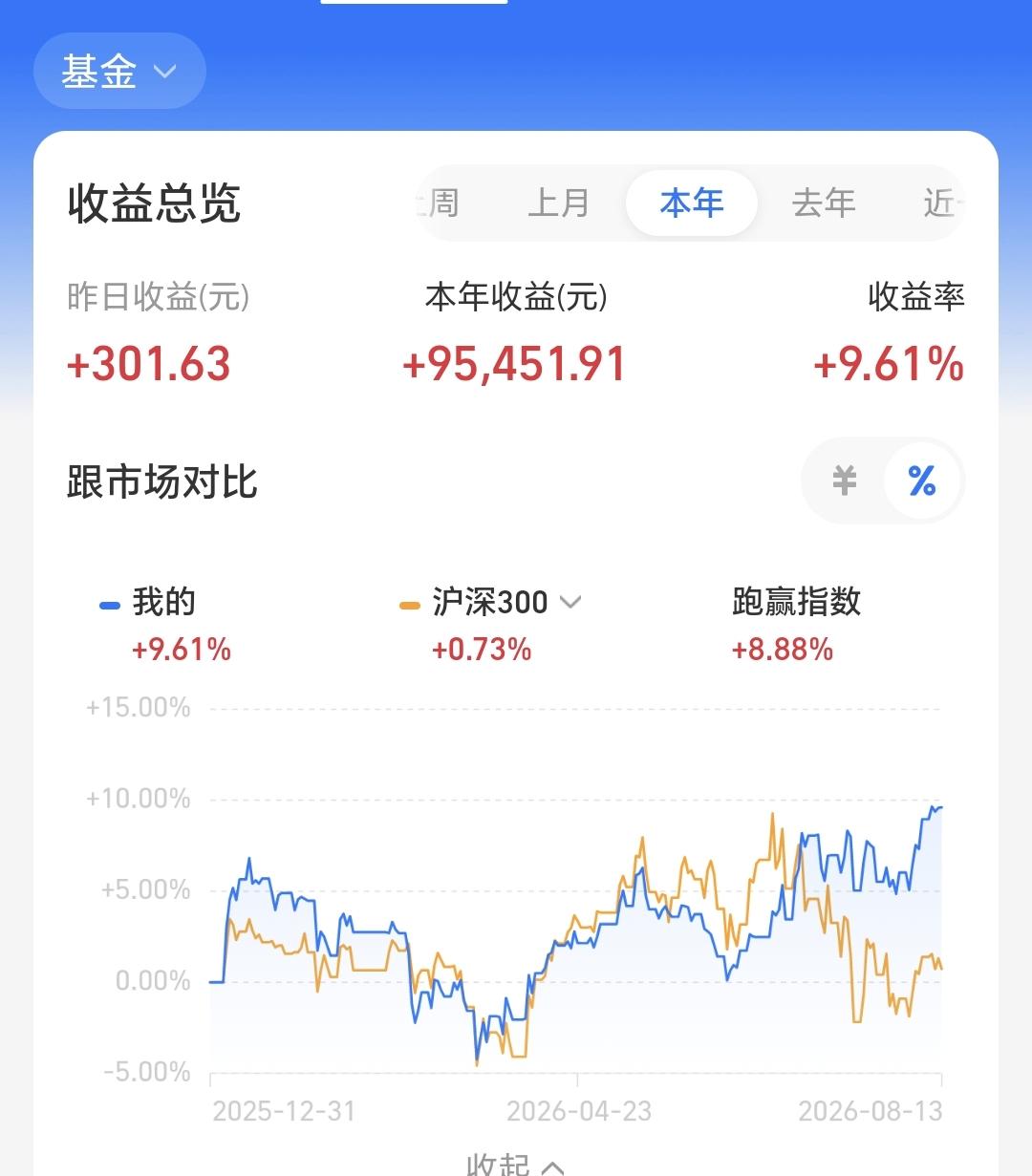1032x1176 pixels.
Task: Open the 基金 dropdown selector
Action: coord(119,72)
